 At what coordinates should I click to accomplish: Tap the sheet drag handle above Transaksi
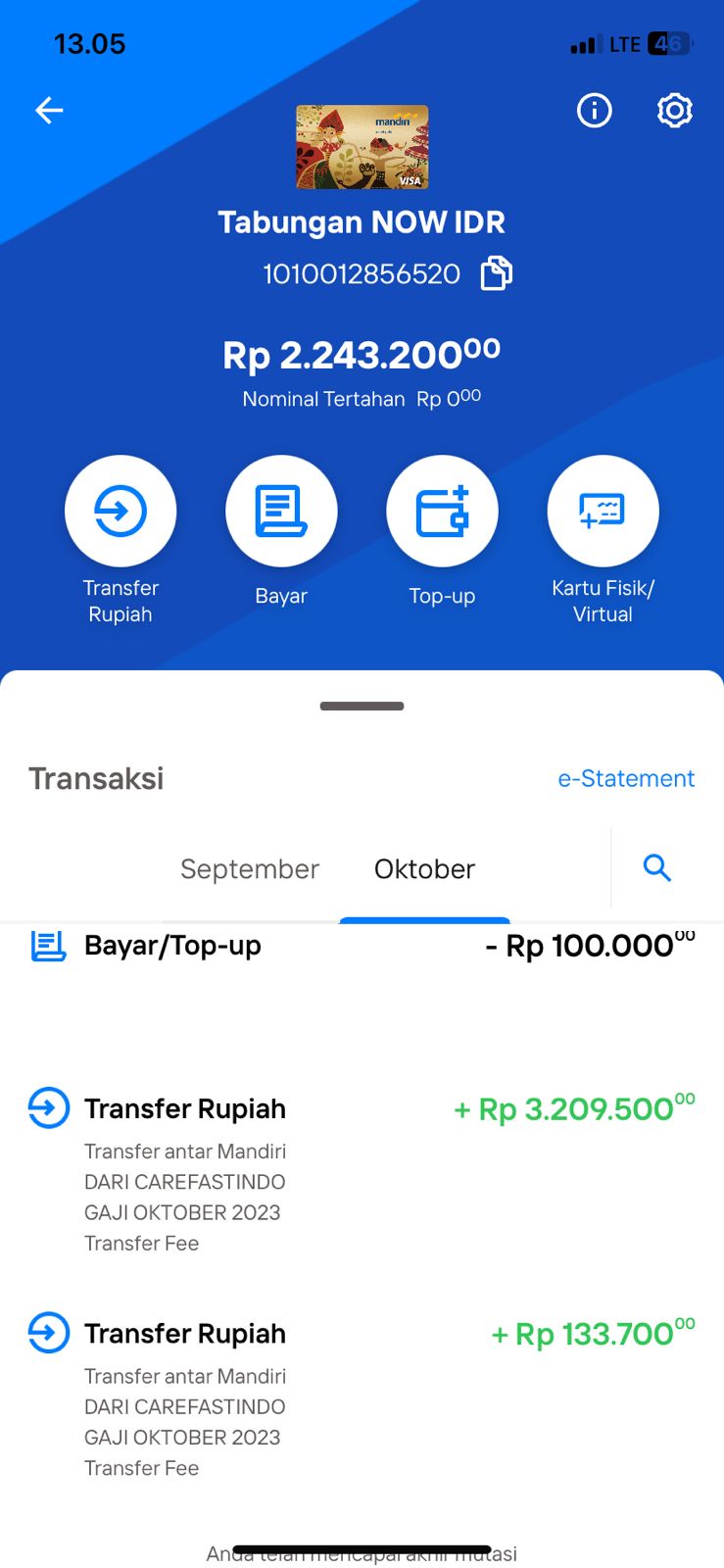362,706
